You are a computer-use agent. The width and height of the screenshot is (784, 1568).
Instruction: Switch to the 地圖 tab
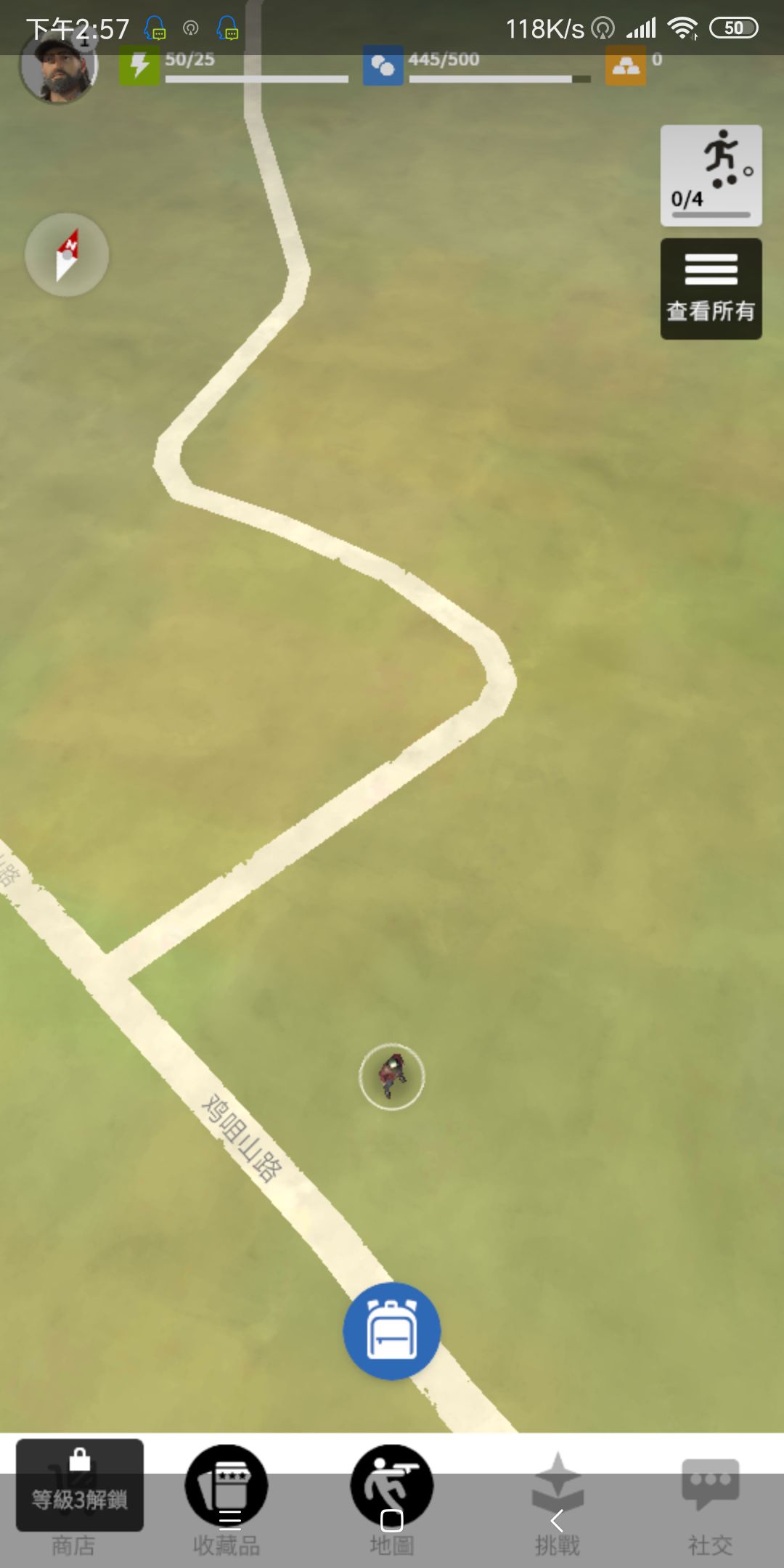392,1497
